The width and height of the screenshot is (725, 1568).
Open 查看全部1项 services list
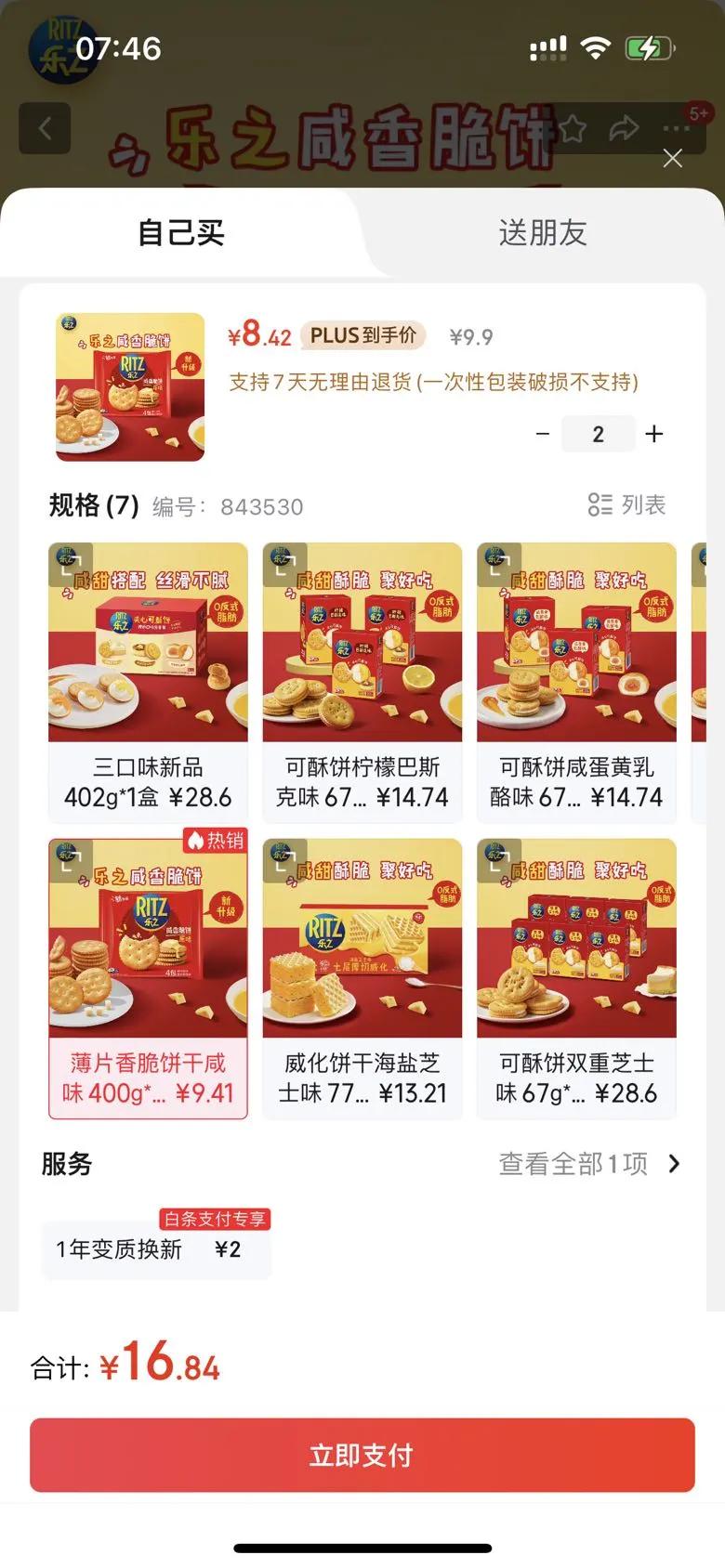pyautogui.click(x=589, y=1163)
